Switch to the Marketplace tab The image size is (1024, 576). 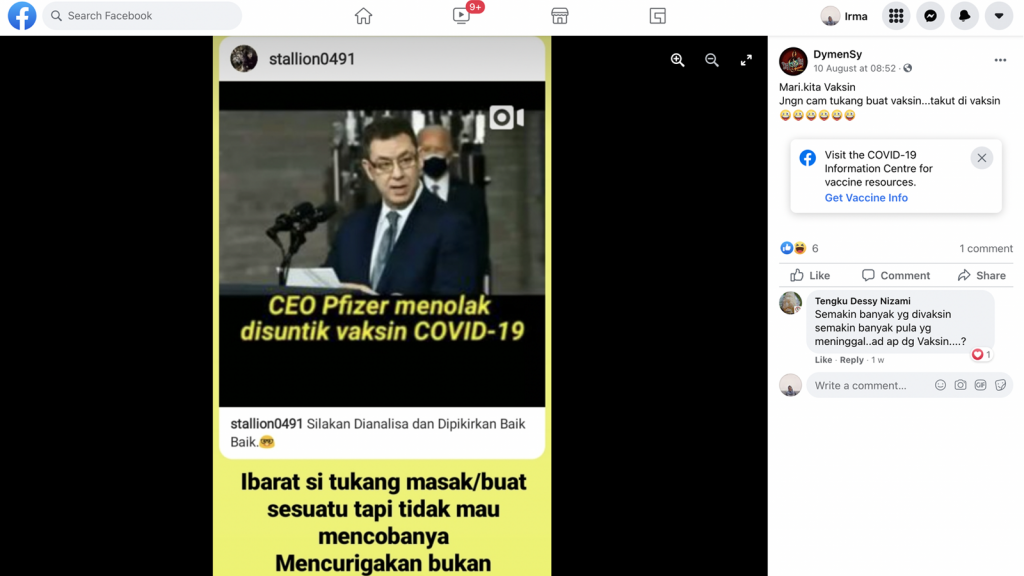click(560, 16)
